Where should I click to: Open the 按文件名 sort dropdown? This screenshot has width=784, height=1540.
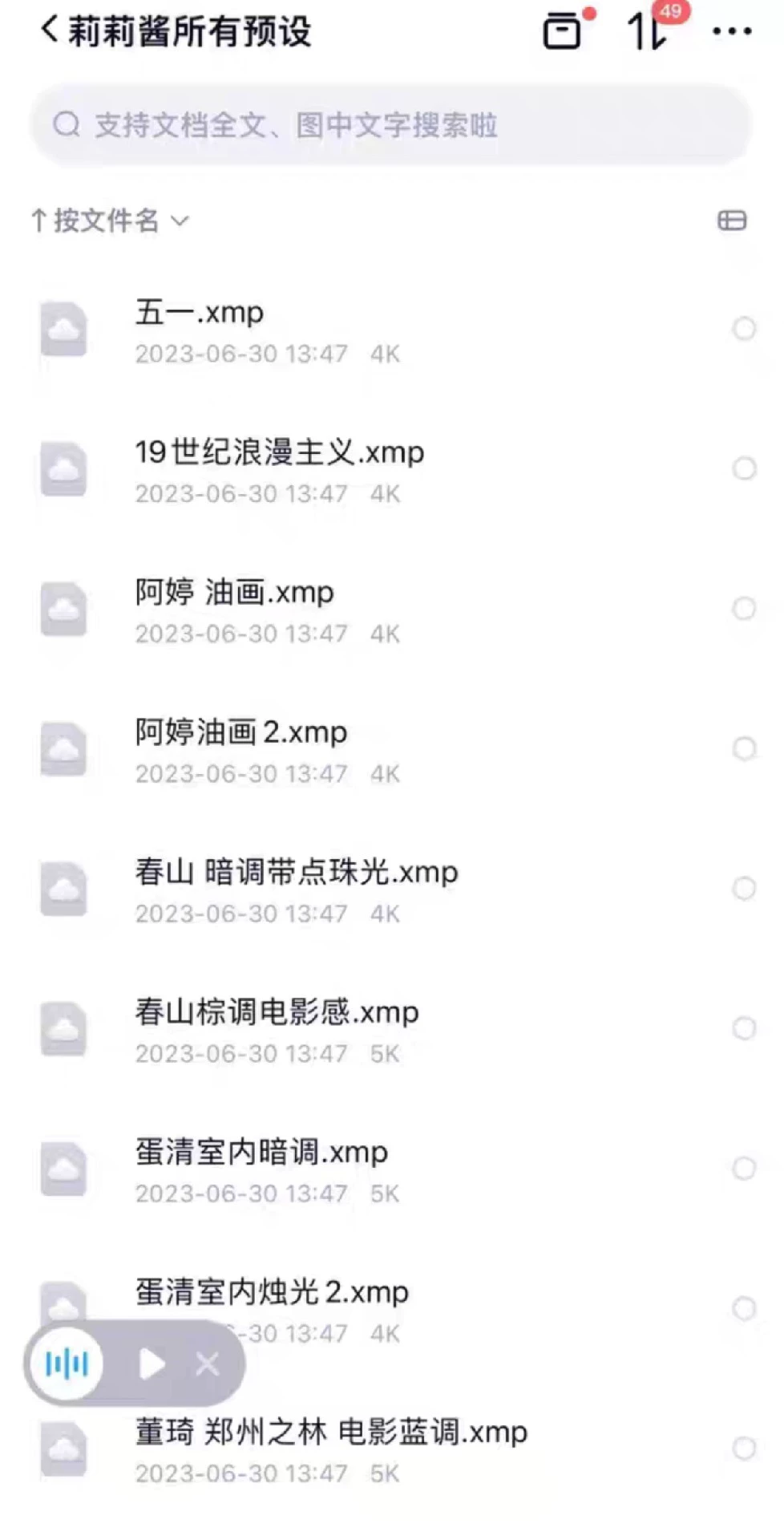click(109, 221)
